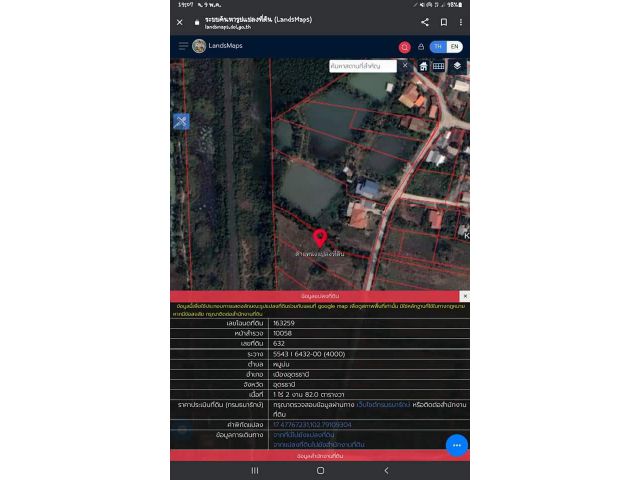Clear the place search box
This screenshot has width=640, height=480.
(405, 66)
